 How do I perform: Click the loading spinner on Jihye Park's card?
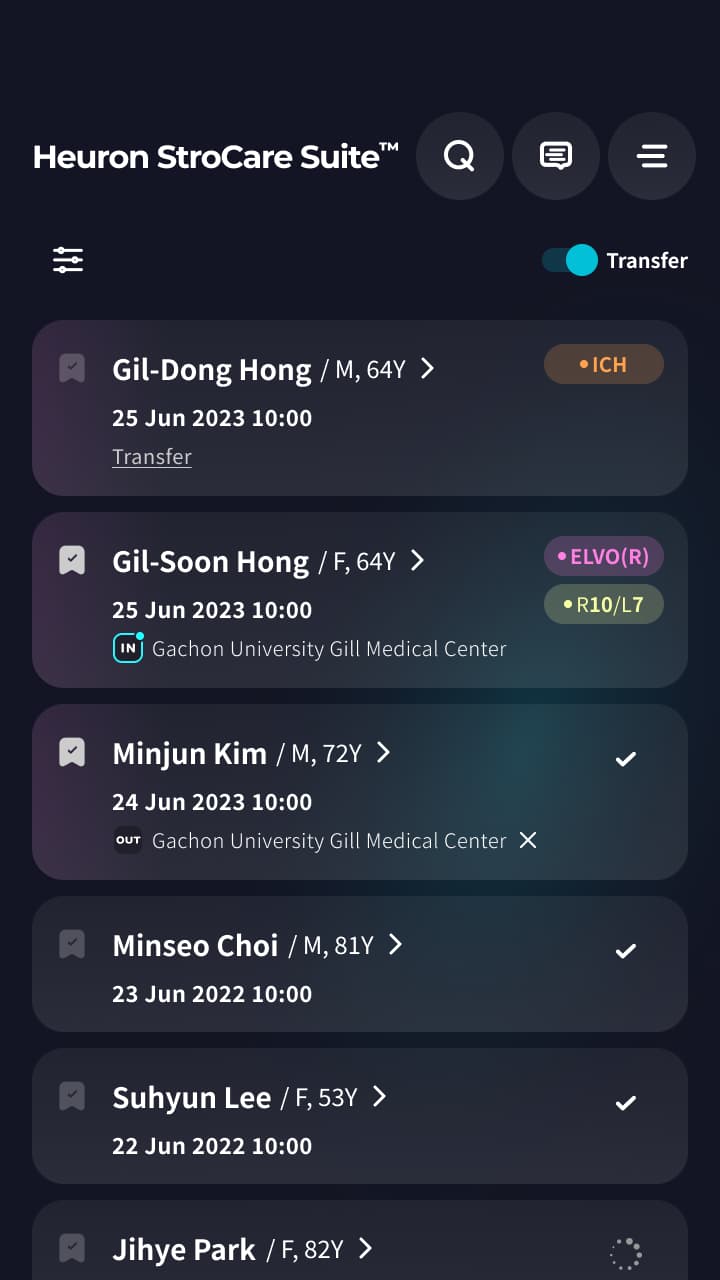[x=625, y=1253]
